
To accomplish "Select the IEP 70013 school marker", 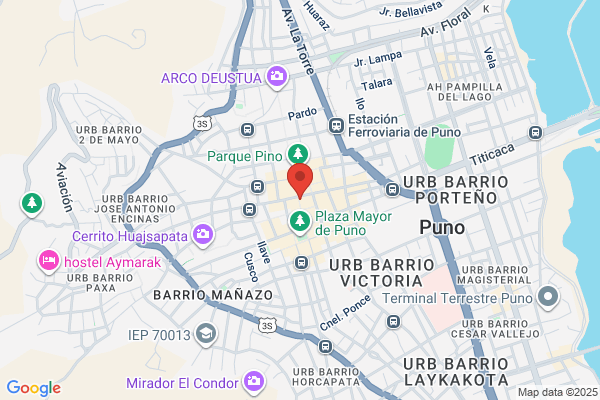I will (206, 334).
